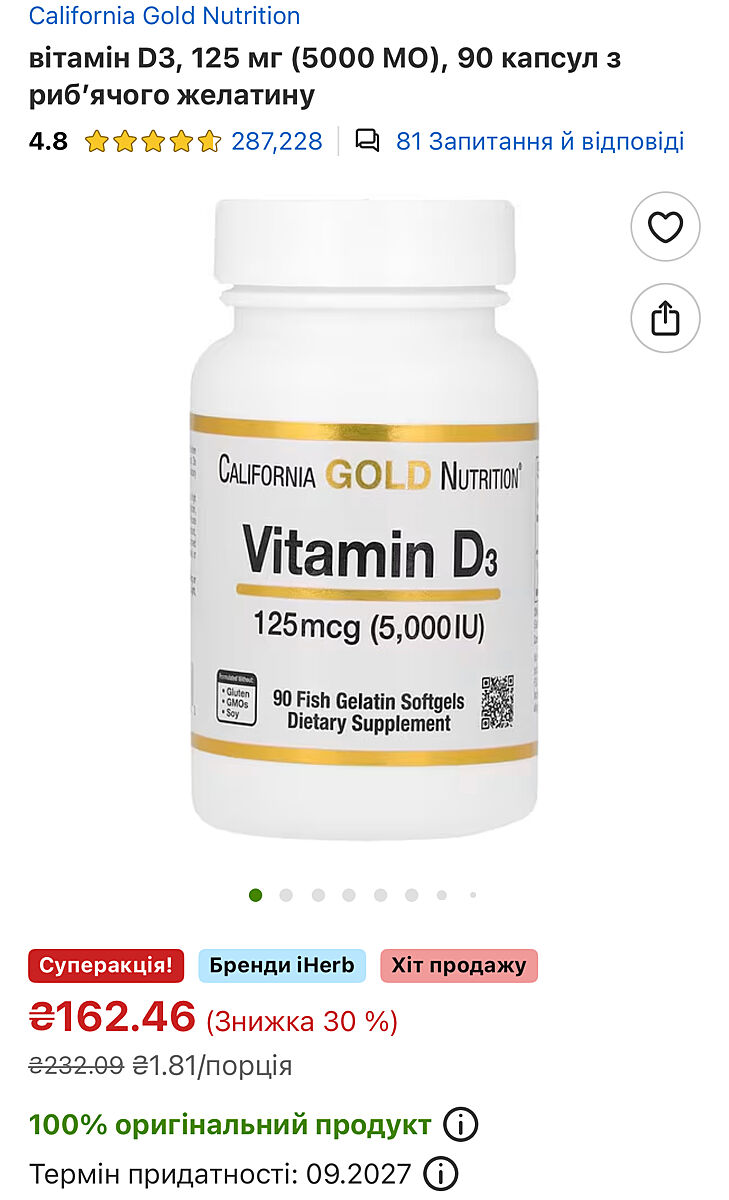Add this vitamin to the wishlist
The height and width of the screenshot is (1200, 729).
pos(665,228)
